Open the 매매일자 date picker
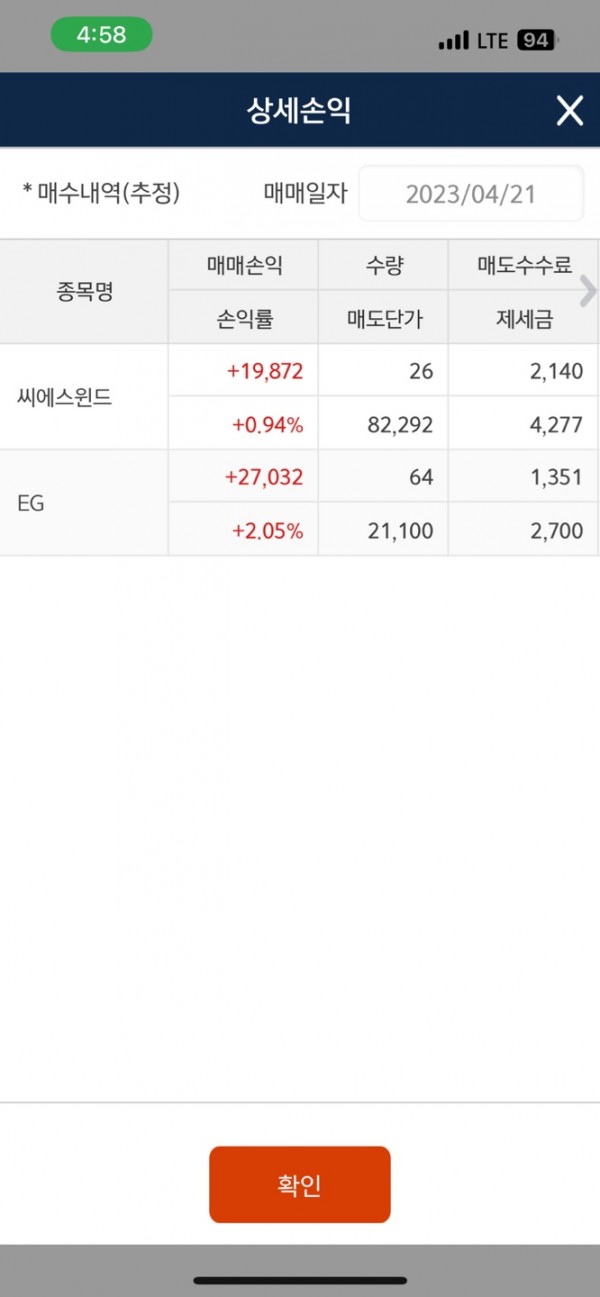Image resolution: width=600 pixels, height=1297 pixels. (470, 193)
